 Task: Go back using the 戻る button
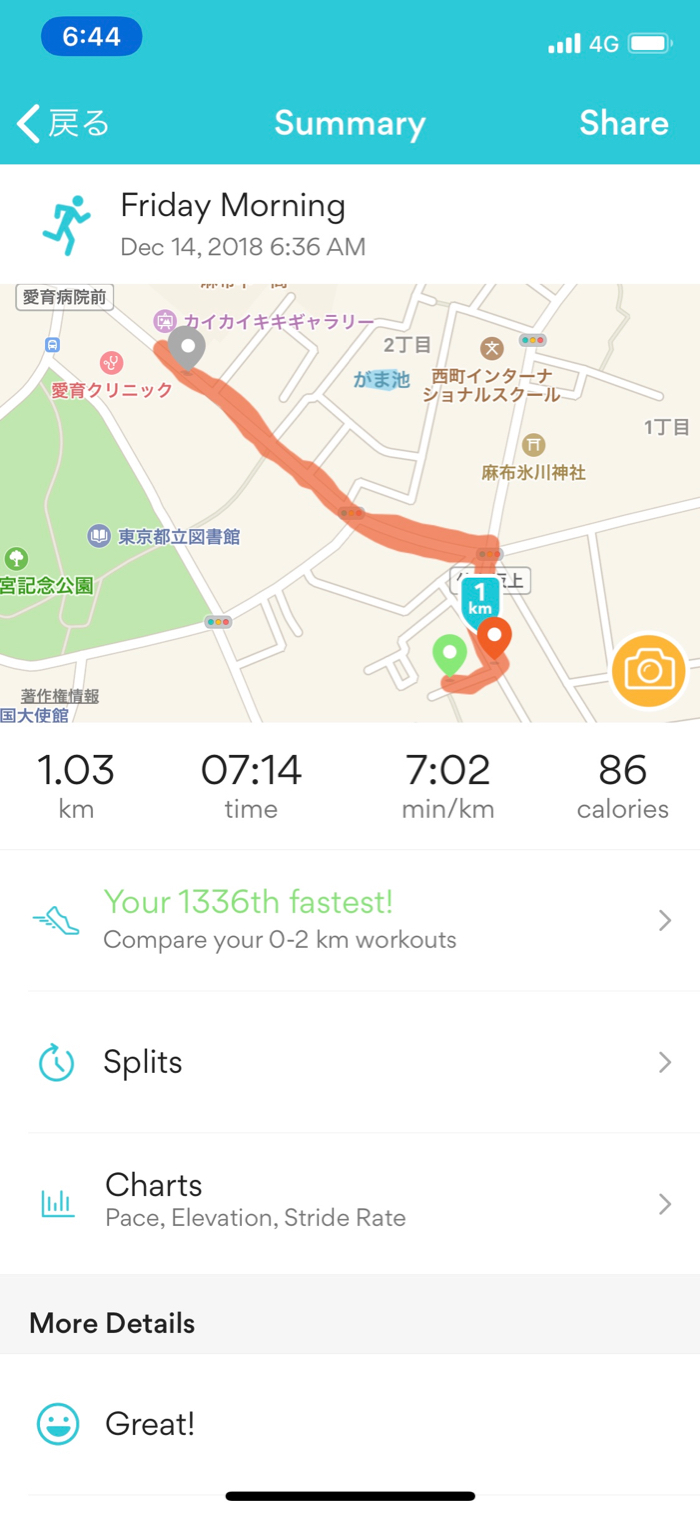pyautogui.click(x=63, y=124)
